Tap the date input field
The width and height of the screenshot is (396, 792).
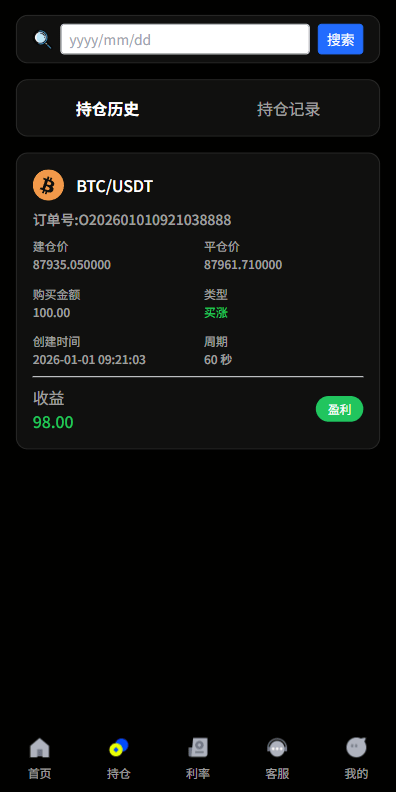(x=185, y=39)
